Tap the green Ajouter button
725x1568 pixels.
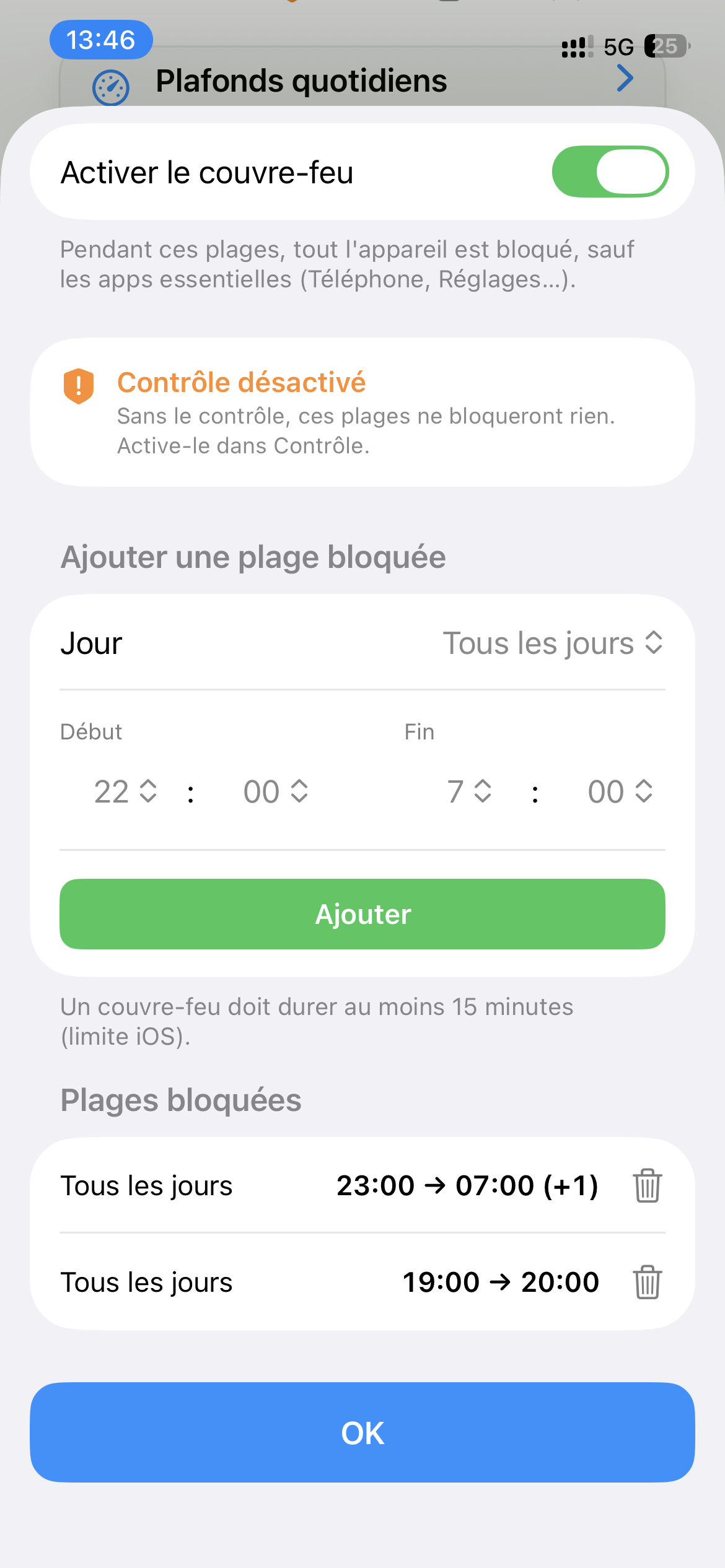(362, 914)
